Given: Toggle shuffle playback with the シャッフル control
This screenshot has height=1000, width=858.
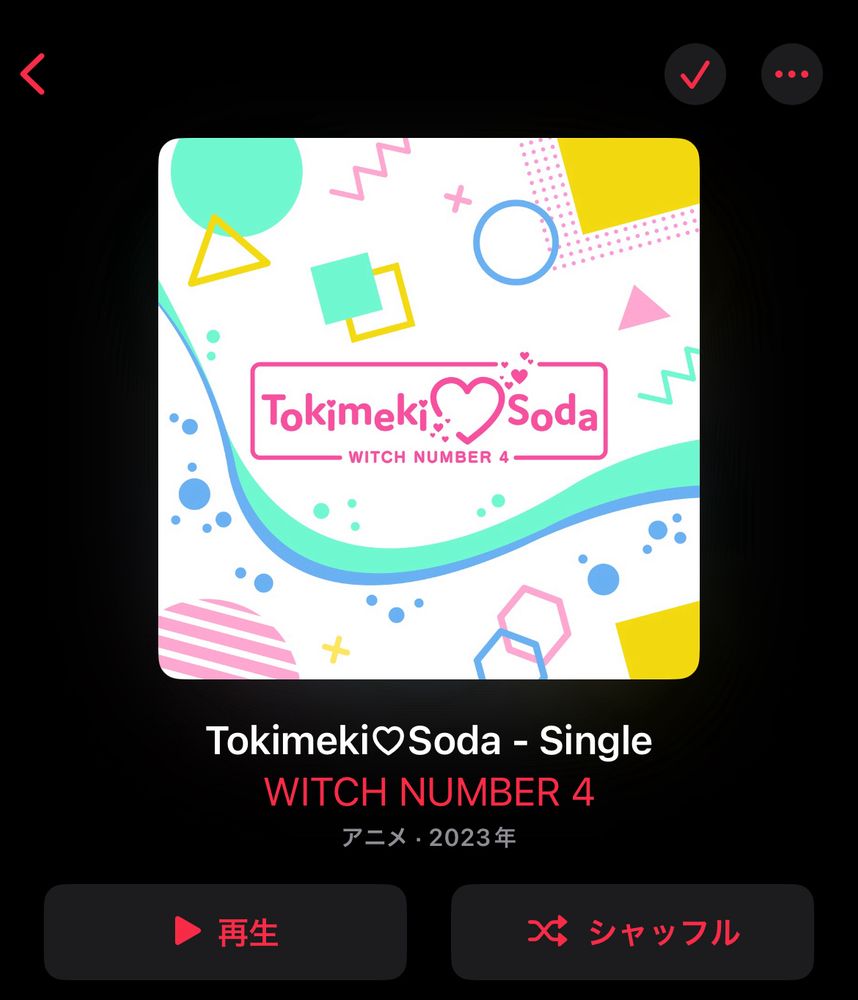Looking at the screenshot, I should tap(631, 931).
